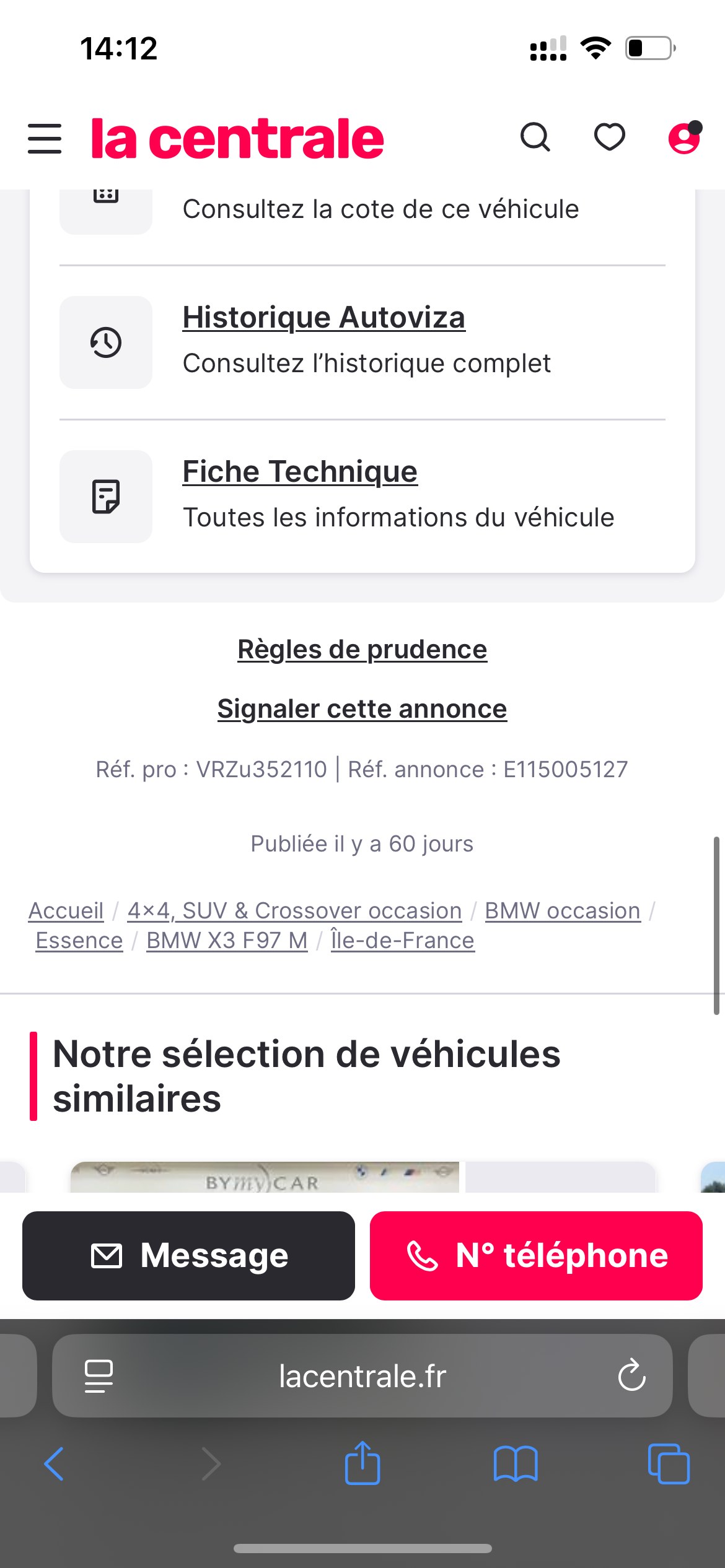Screen dimensions: 725x1568
Task: Go back in Safari
Action: point(55,1464)
